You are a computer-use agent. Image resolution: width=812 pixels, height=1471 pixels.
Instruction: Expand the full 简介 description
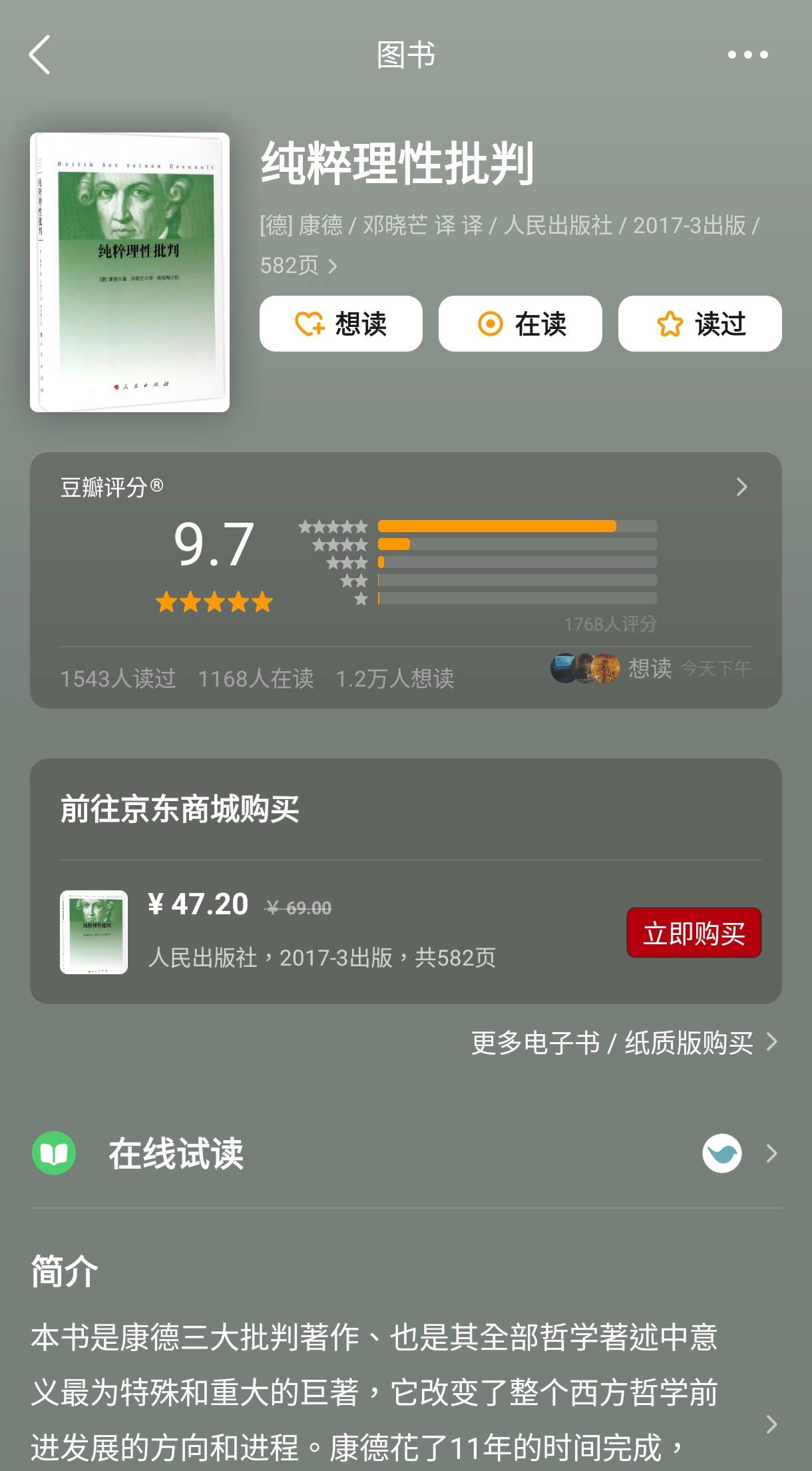[x=771, y=1424]
